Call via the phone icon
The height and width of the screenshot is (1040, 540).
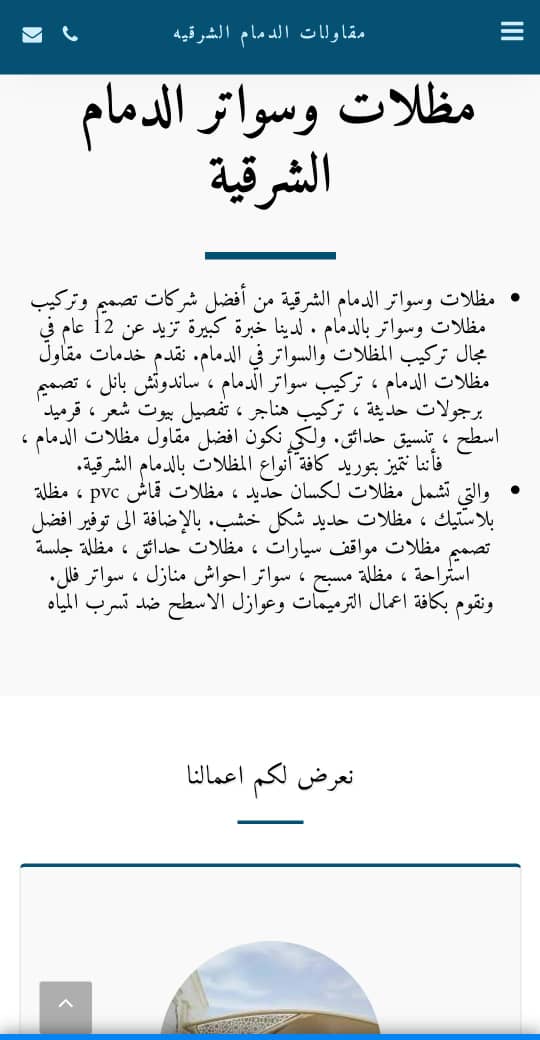point(70,34)
